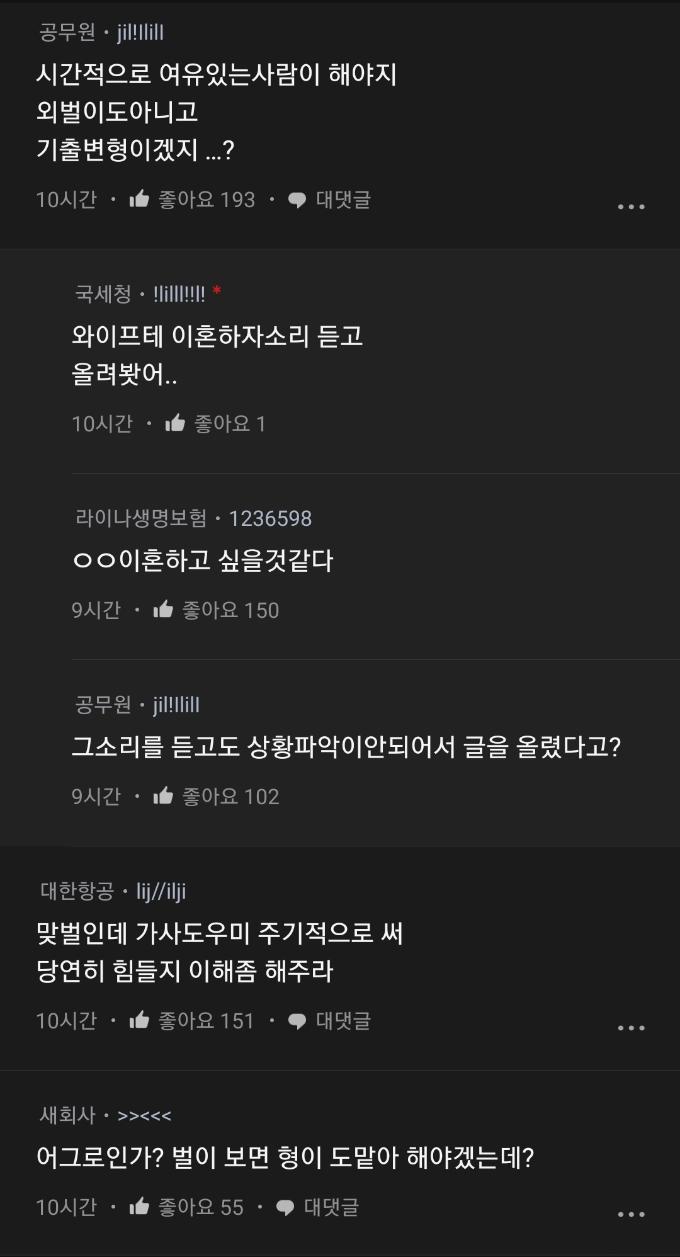
Task: Open overflow menu on 공무원's top comment
Action: (631, 206)
